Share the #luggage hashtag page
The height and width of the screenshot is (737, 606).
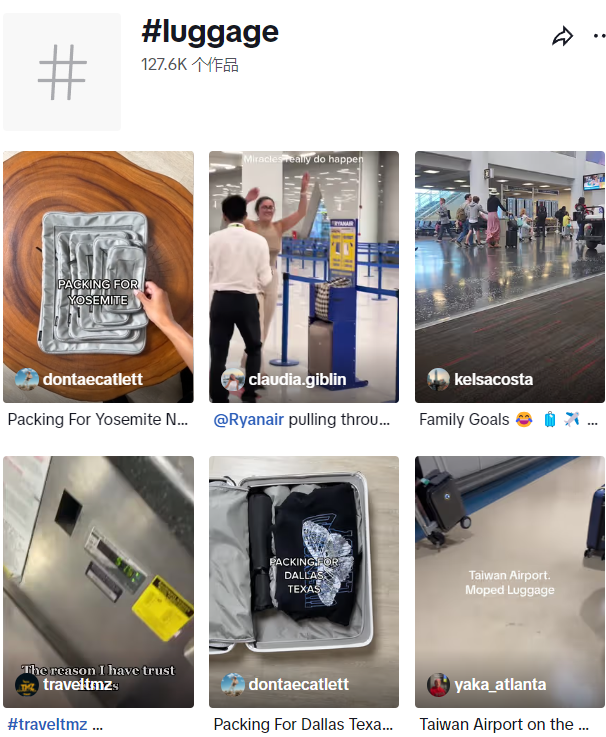(563, 37)
